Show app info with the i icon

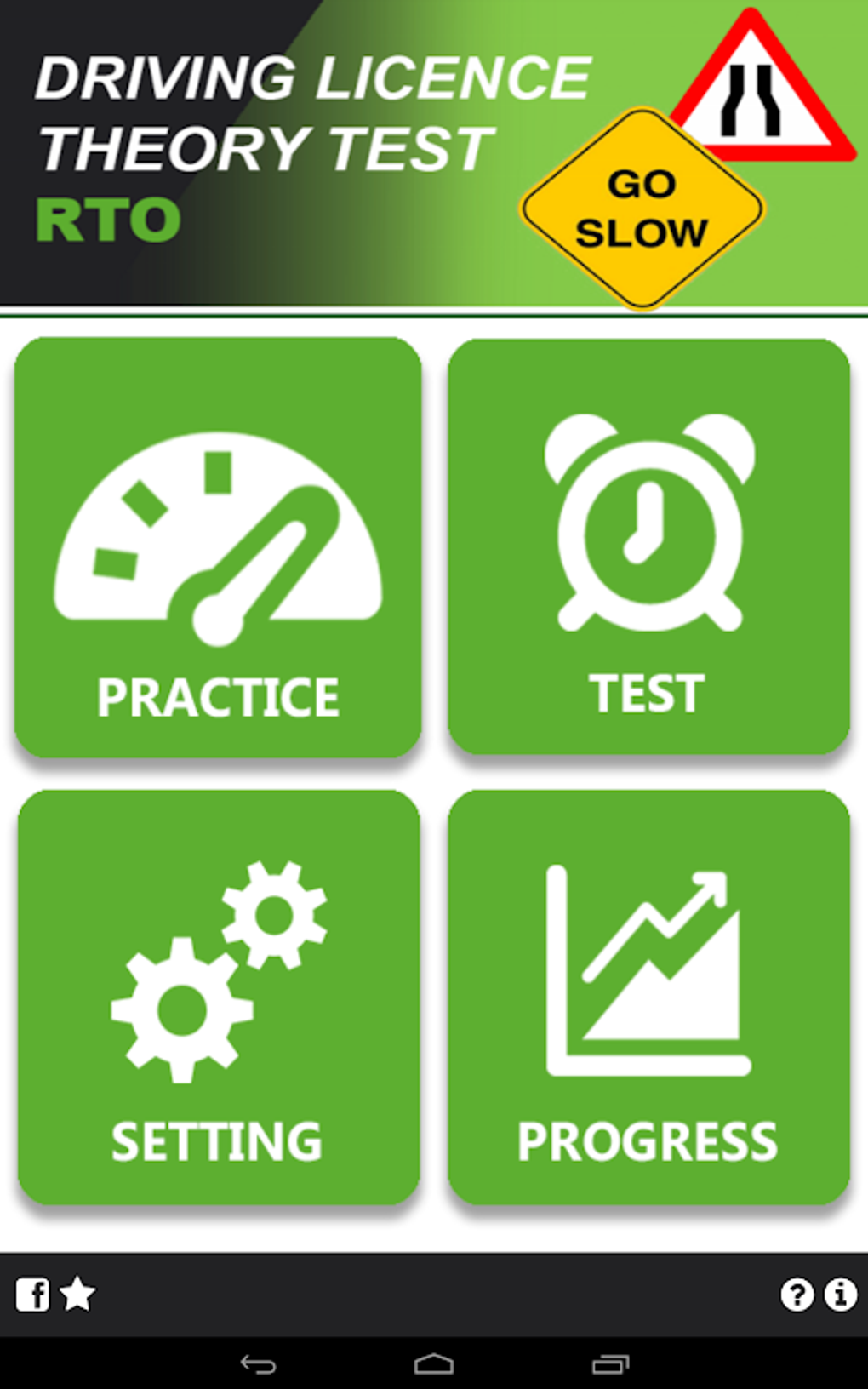tap(841, 1295)
